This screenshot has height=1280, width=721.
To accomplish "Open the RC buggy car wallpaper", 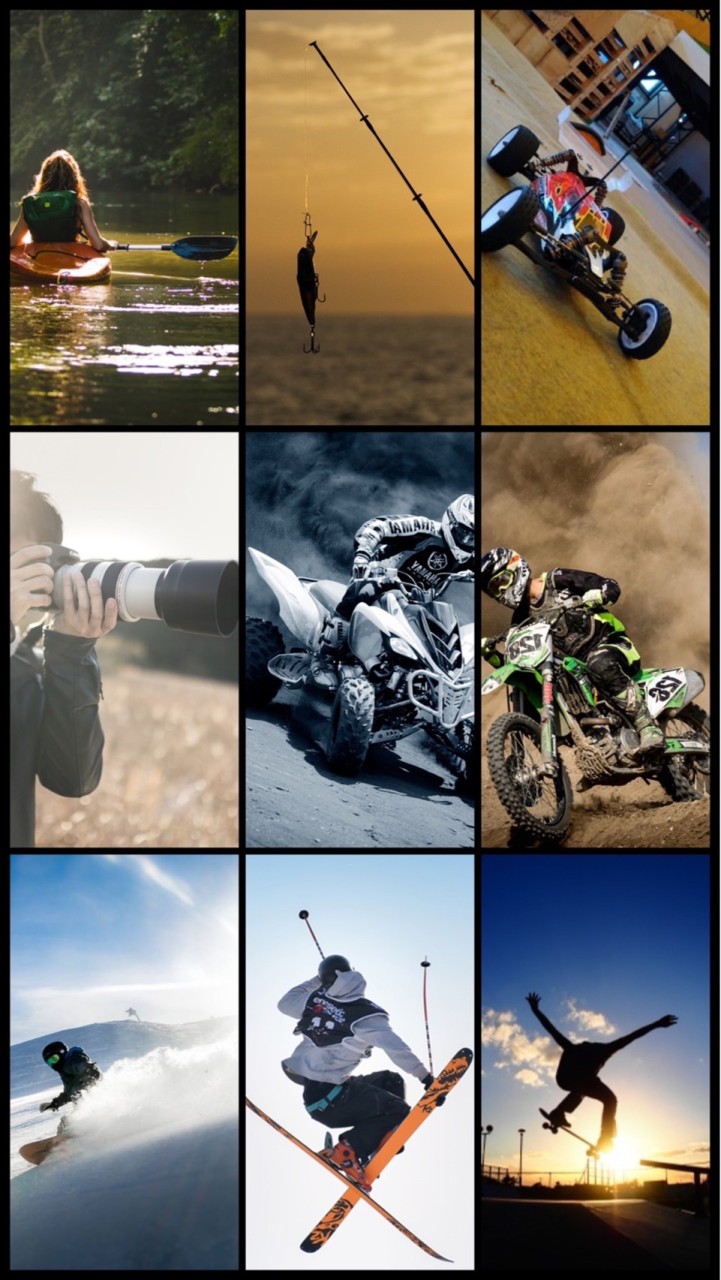I will (595, 218).
